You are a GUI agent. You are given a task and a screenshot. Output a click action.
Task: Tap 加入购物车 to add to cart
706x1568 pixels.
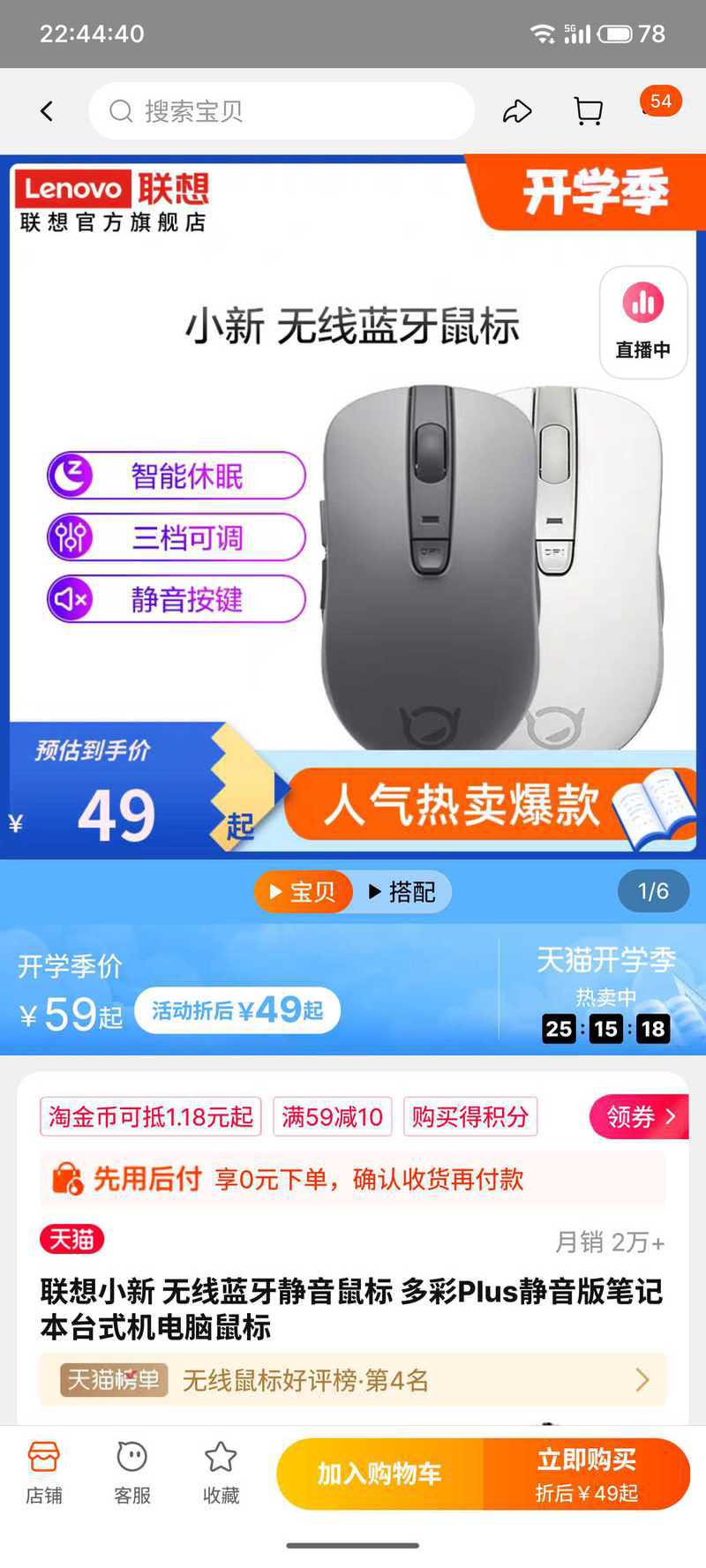[380, 1474]
